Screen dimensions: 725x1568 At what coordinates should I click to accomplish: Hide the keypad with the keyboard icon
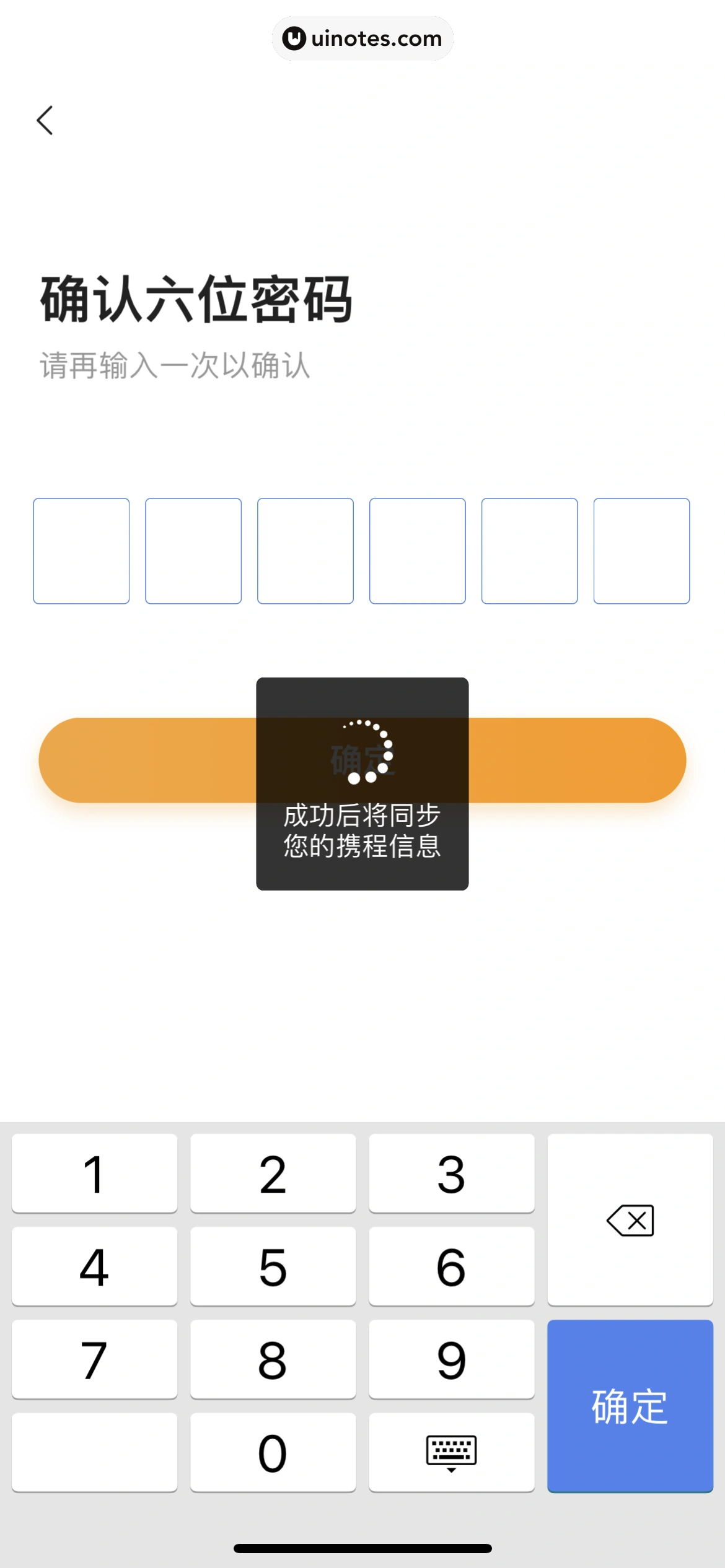[x=451, y=1452]
